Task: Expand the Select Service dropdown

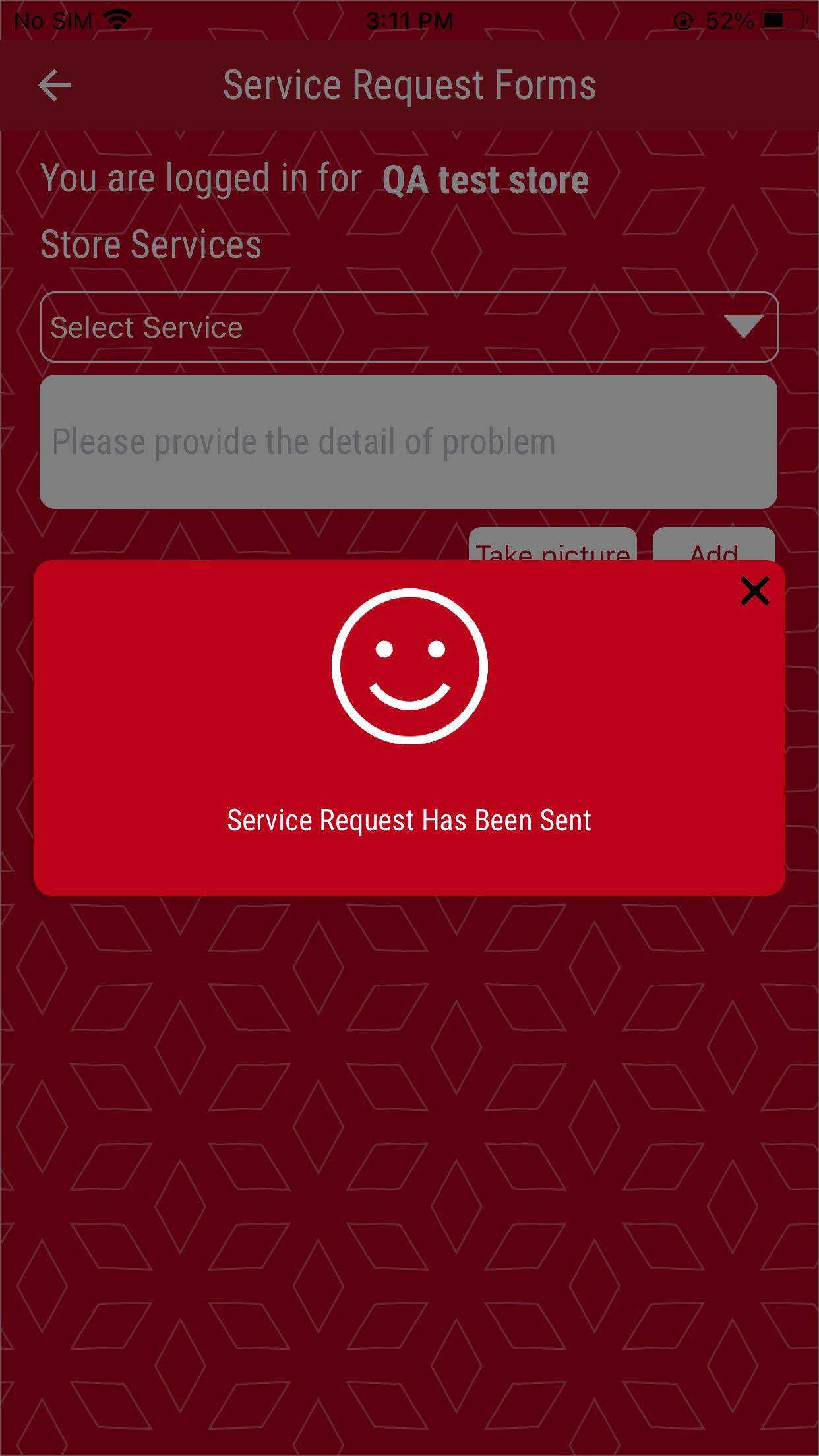Action: tap(409, 327)
